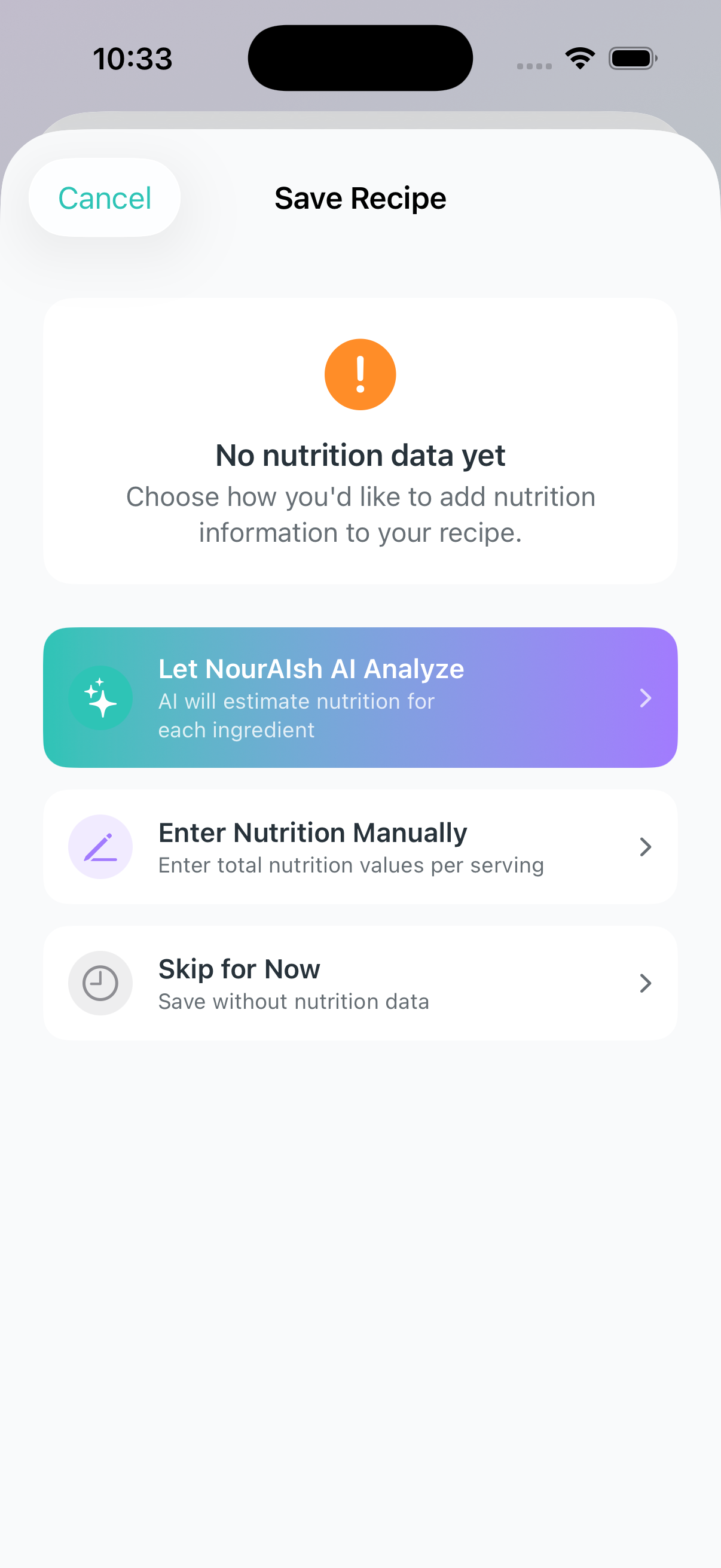Tap the status bar clock showing 10:33

pos(133,58)
